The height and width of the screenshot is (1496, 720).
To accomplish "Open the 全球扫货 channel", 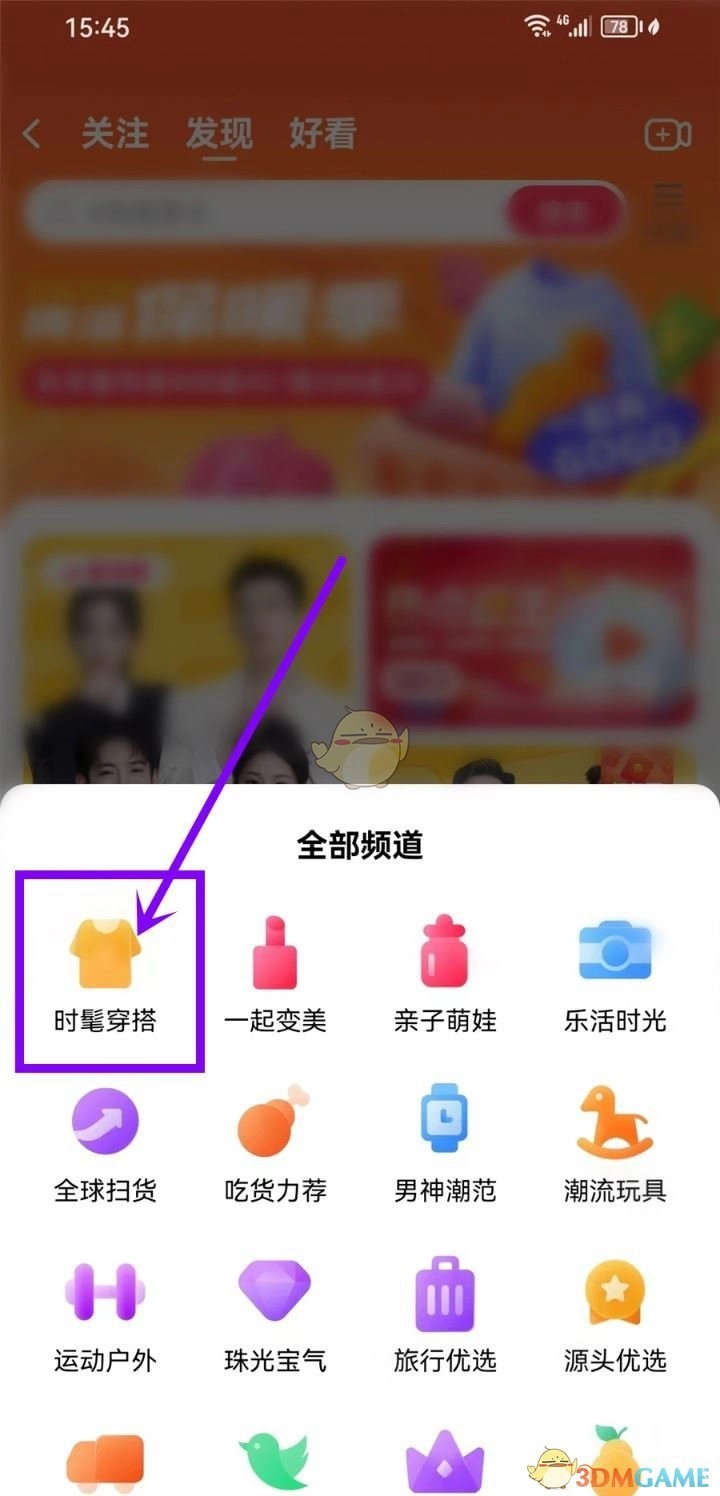I will 105,1142.
